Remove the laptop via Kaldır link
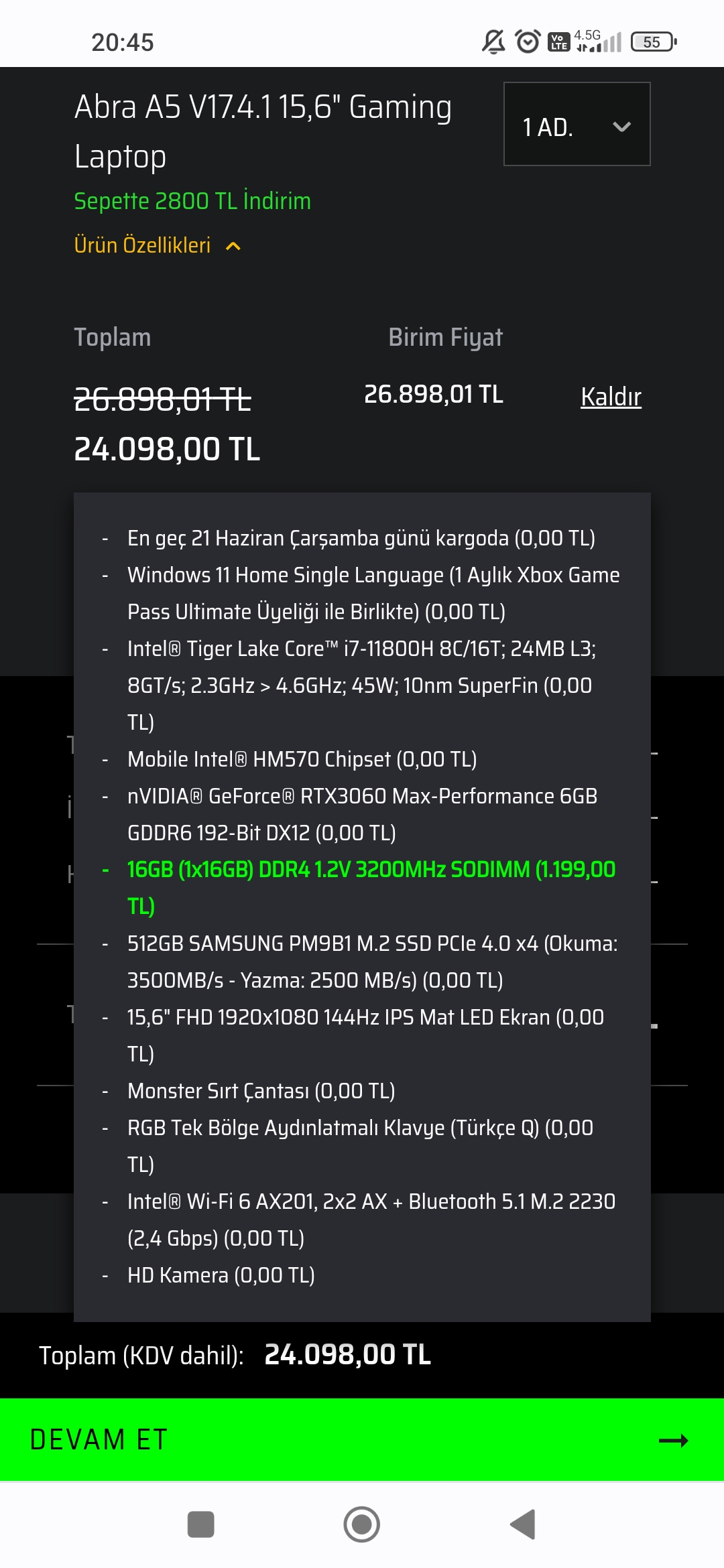Viewport: 724px width, 1568px height. (x=610, y=397)
